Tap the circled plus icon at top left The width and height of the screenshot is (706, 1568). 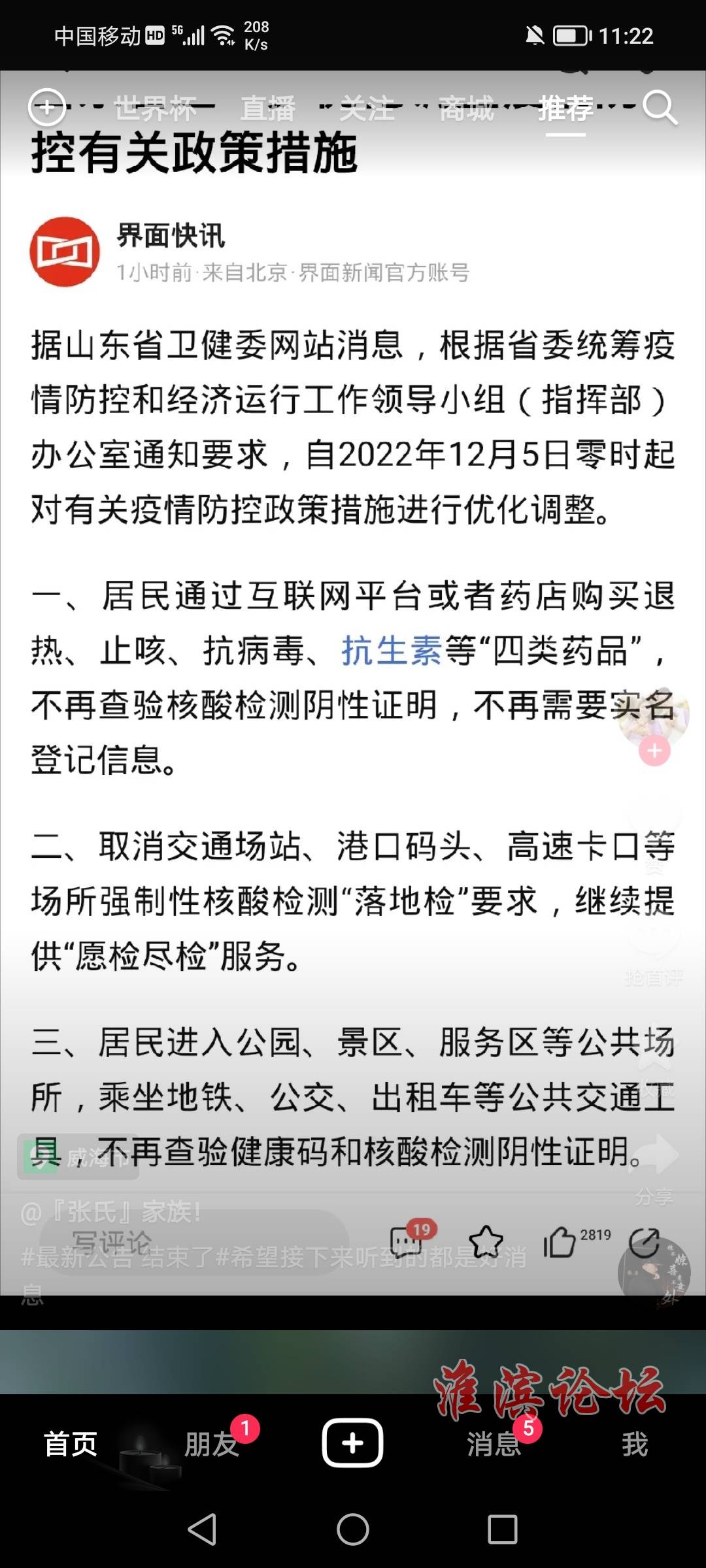[46, 107]
